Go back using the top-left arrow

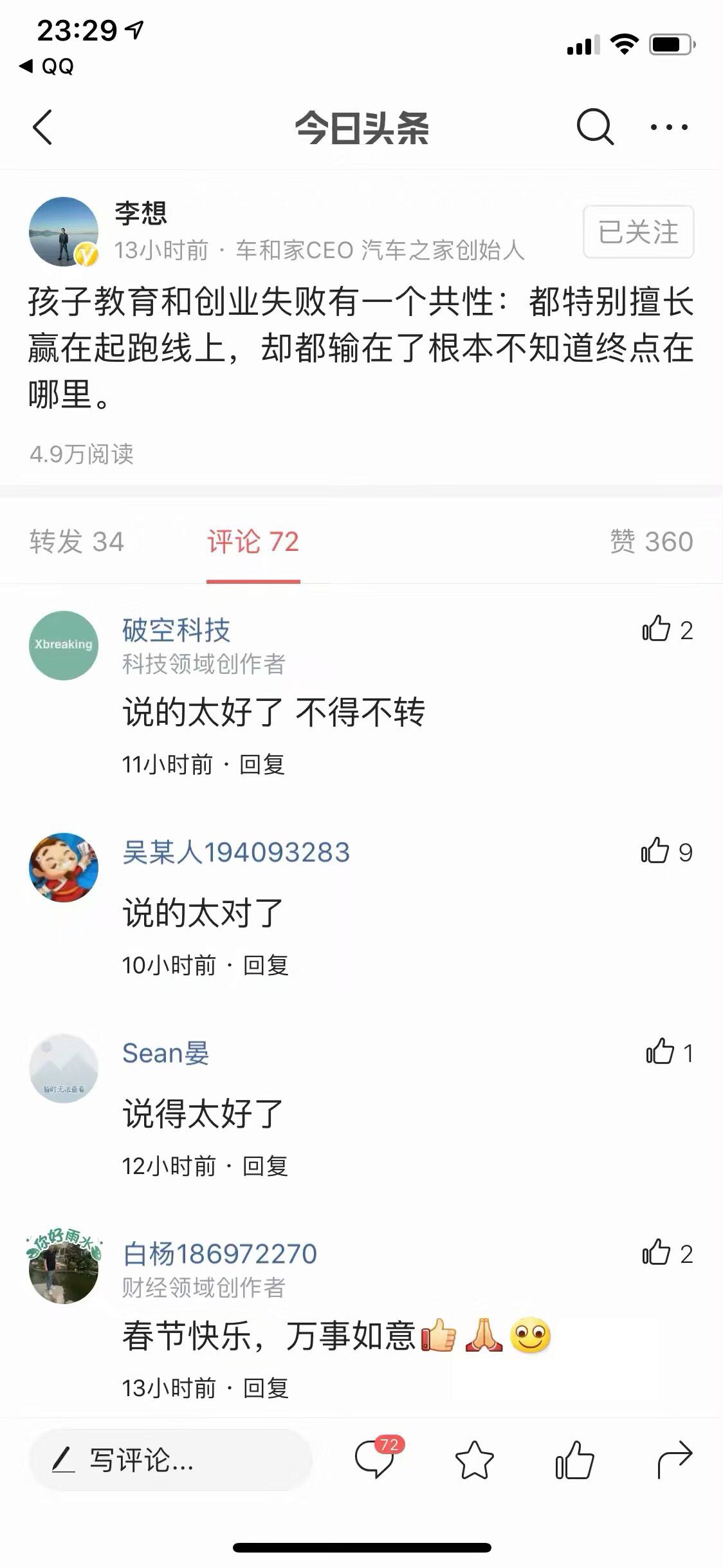(x=42, y=127)
